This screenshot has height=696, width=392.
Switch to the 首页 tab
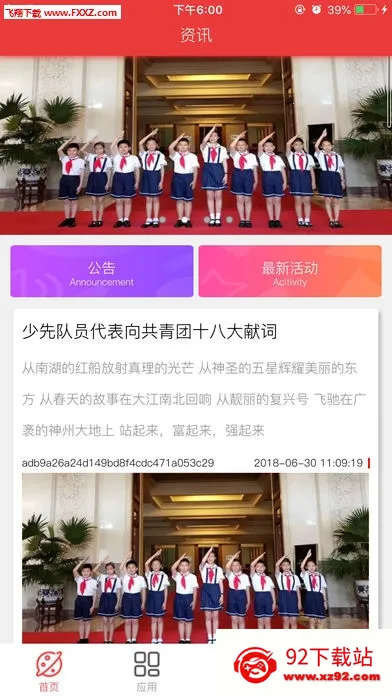[49, 671]
